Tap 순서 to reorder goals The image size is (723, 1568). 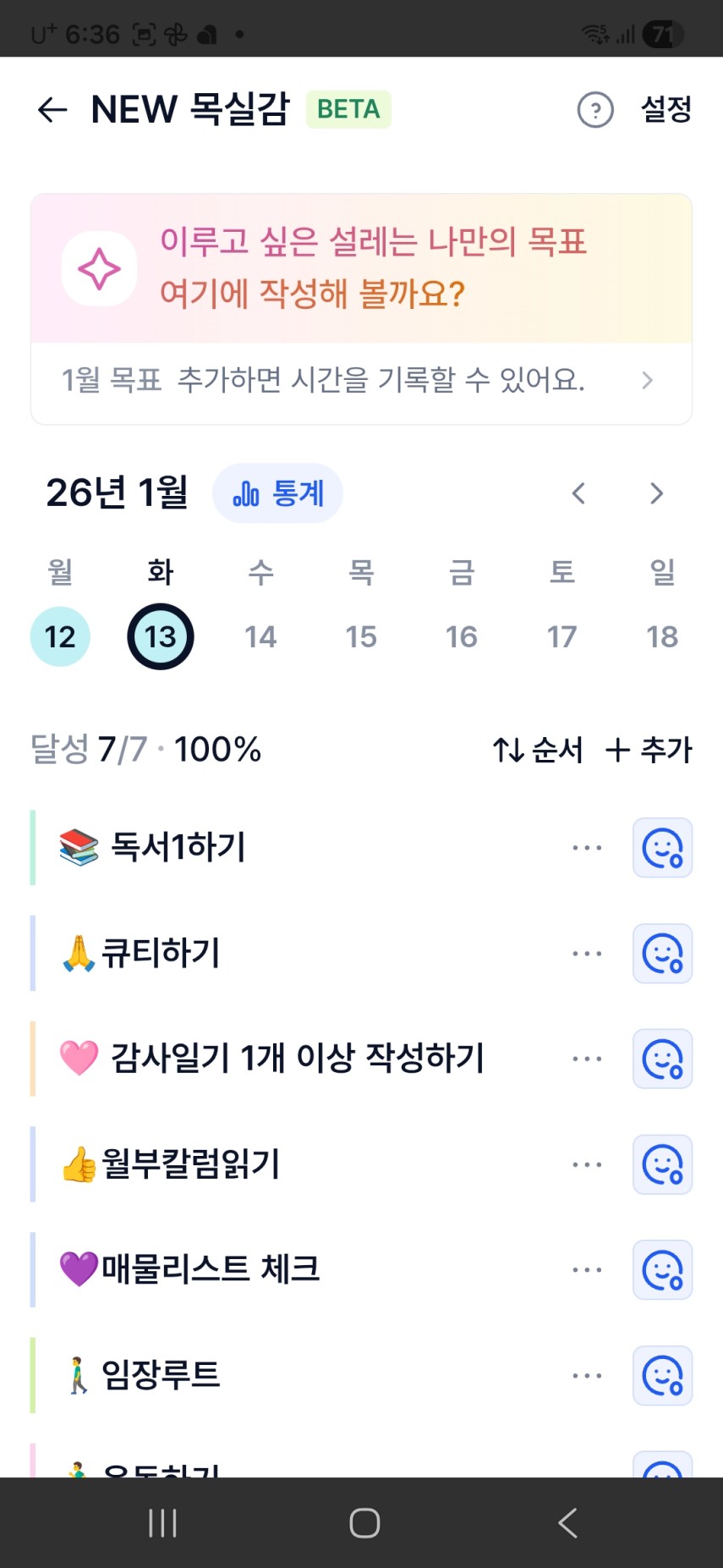(x=538, y=750)
